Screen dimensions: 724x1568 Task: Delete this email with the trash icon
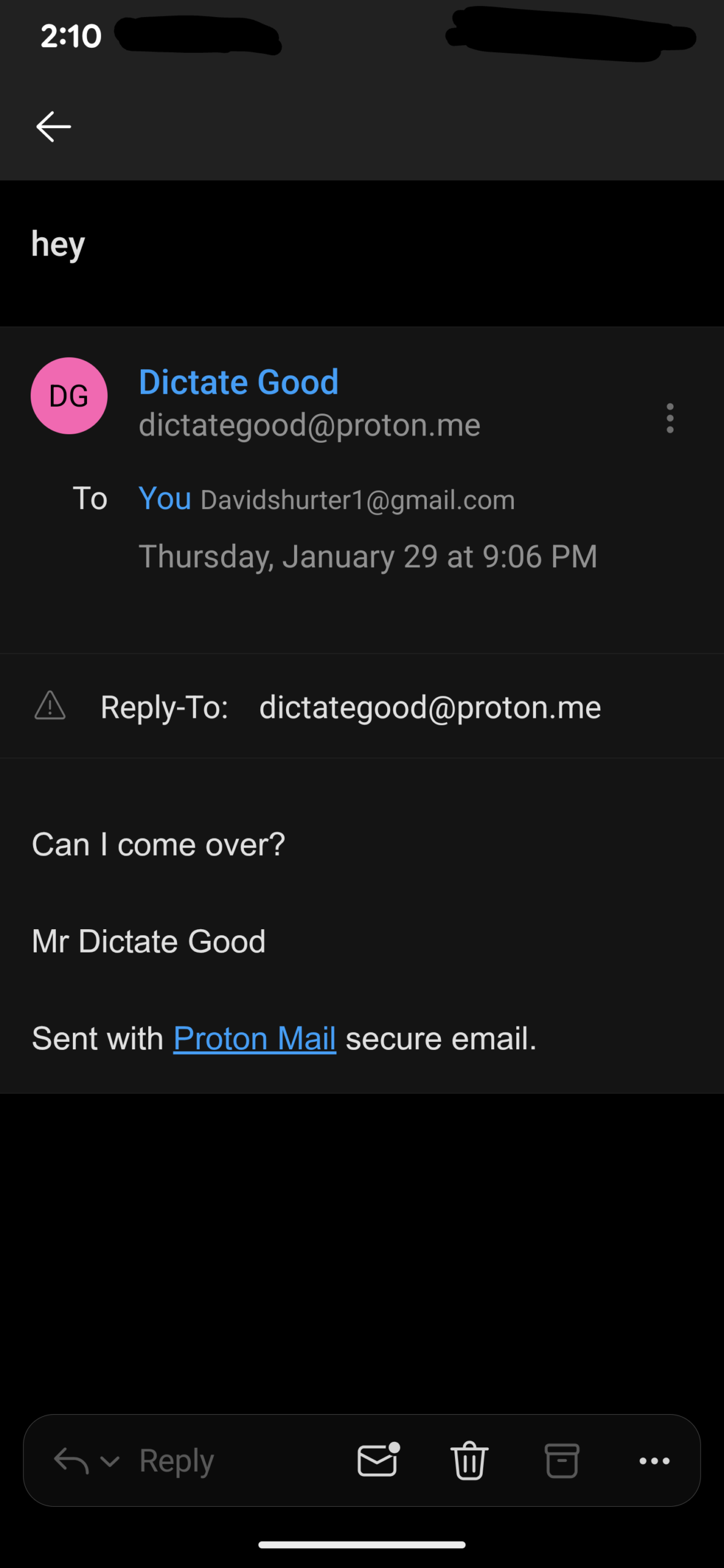(469, 1461)
